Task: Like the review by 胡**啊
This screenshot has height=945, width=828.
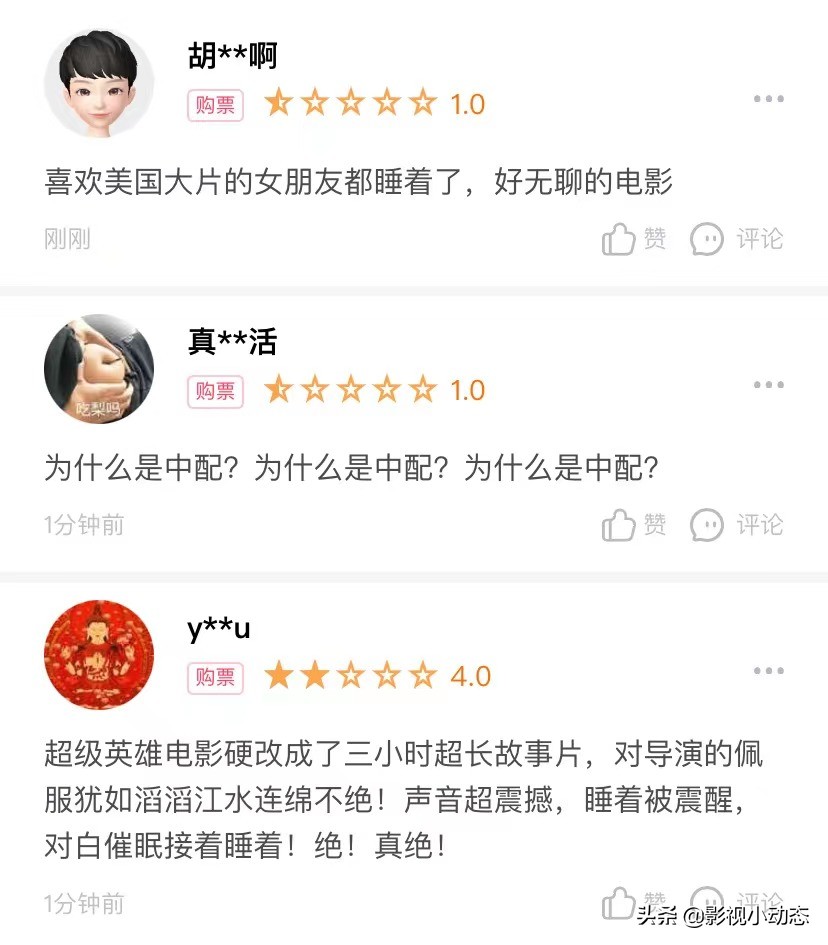Action: [x=633, y=239]
